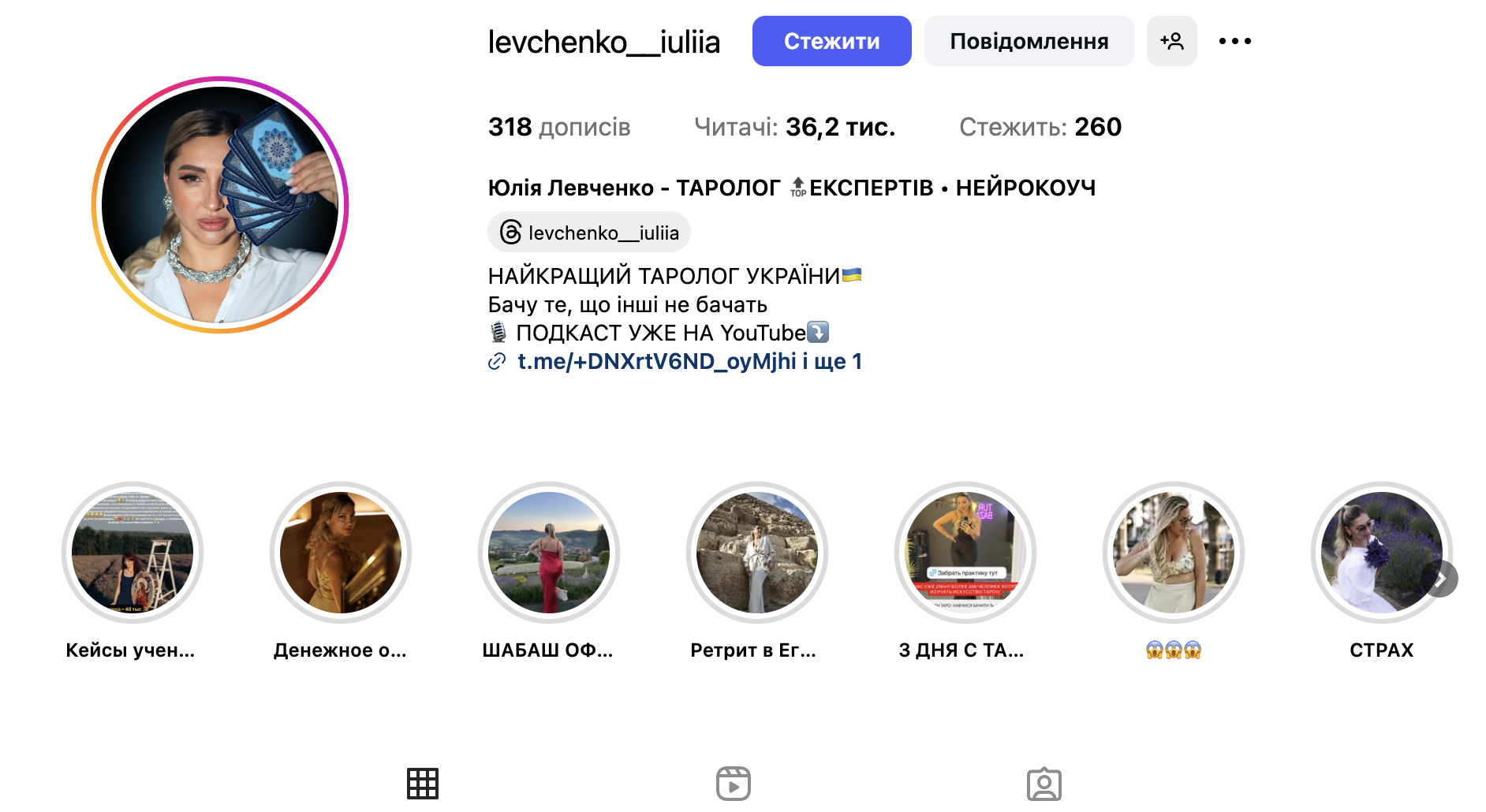Open Повідомлення to message this profile
The height and width of the screenshot is (812, 1486).
1029,41
